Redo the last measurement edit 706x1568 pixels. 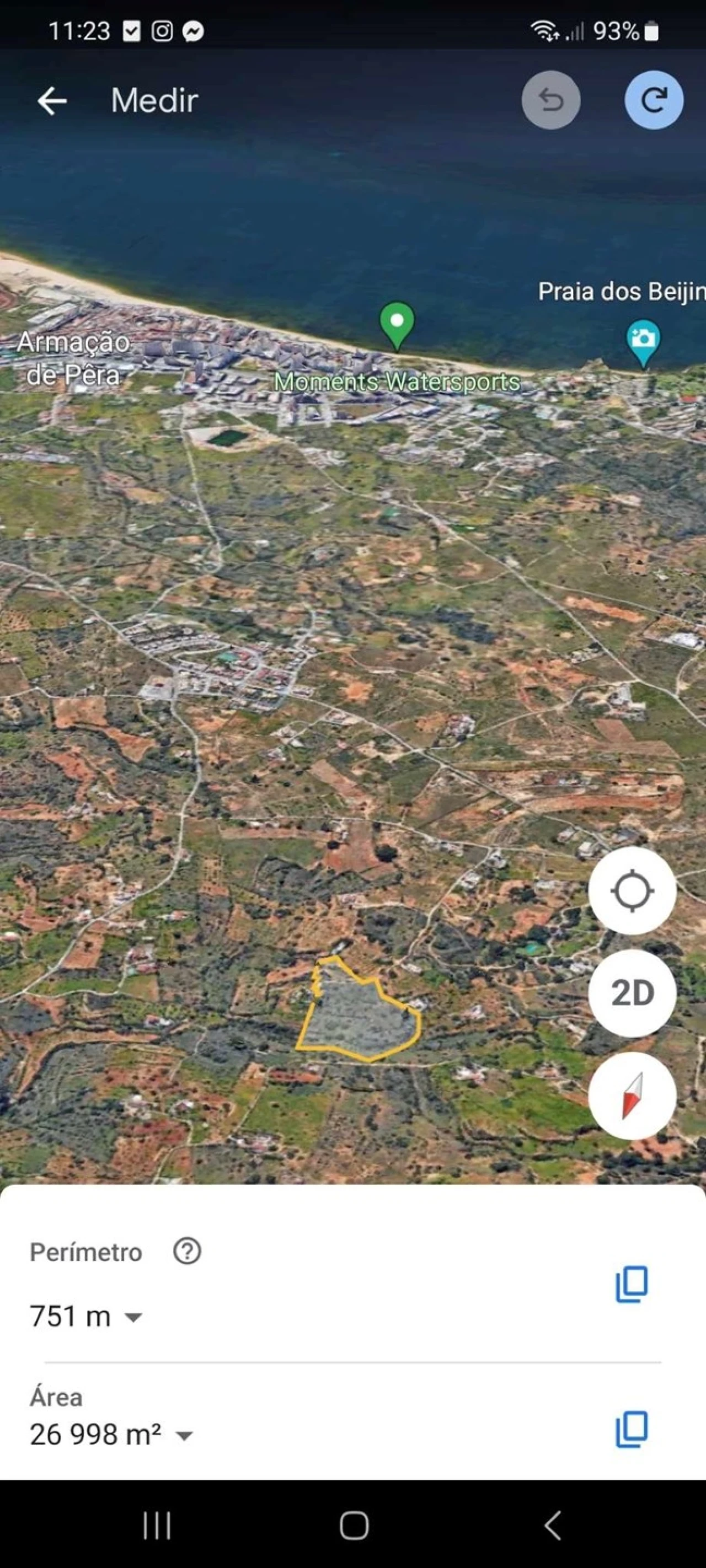coord(654,100)
